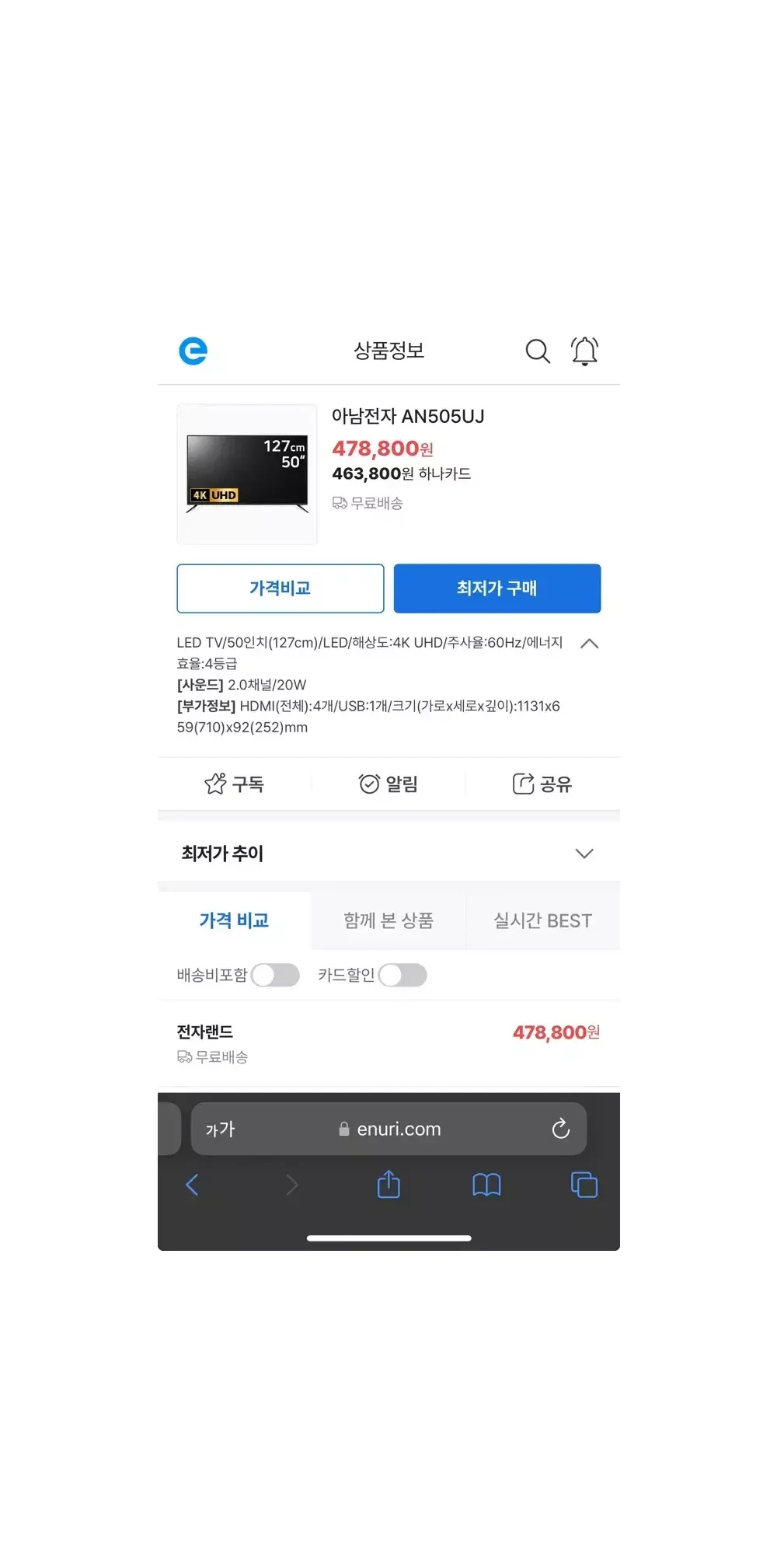Switch to the 실시간 BEST tab
Viewport: 777px width, 1568px height.
542,920
